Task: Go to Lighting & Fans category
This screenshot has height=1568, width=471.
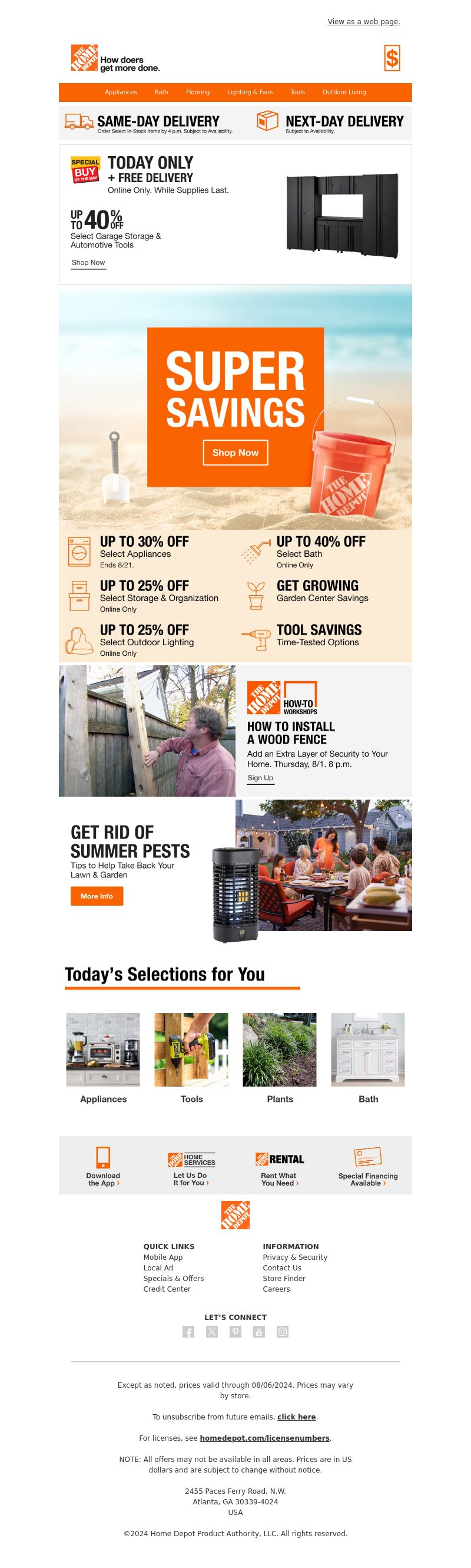Action: pyautogui.click(x=250, y=92)
